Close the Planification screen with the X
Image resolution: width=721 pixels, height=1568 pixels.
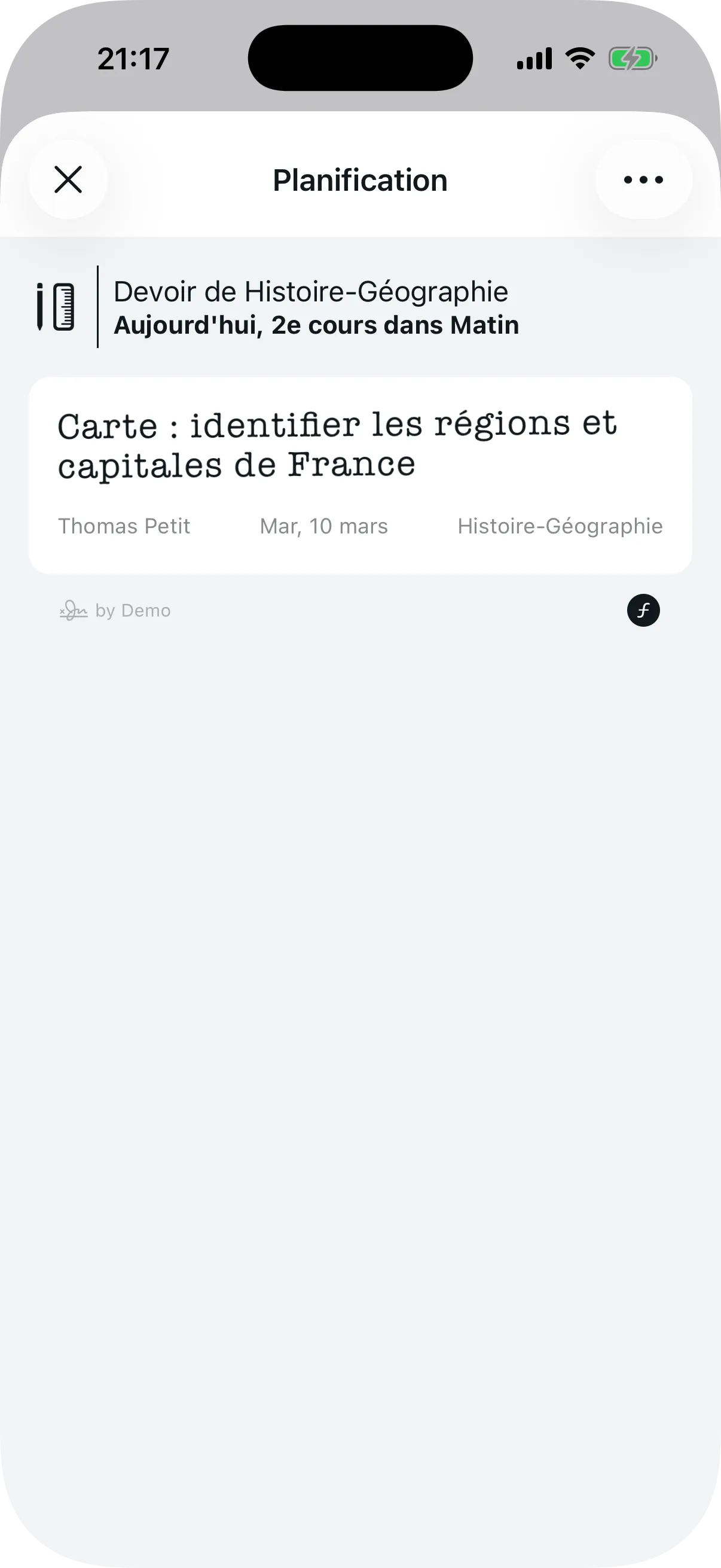[x=68, y=179]
